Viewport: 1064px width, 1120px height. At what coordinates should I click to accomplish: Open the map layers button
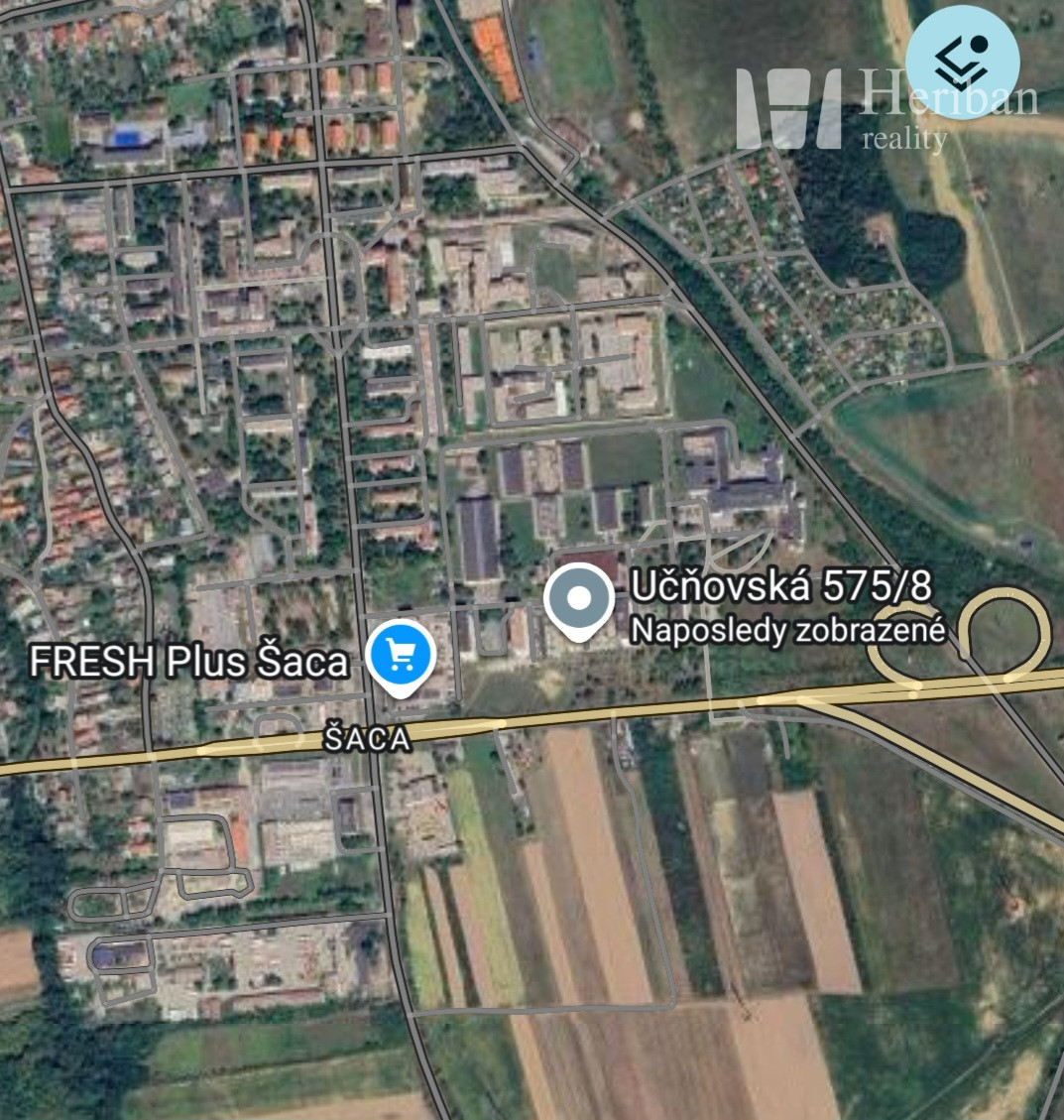pyautogui.click(x=962, y=62)
